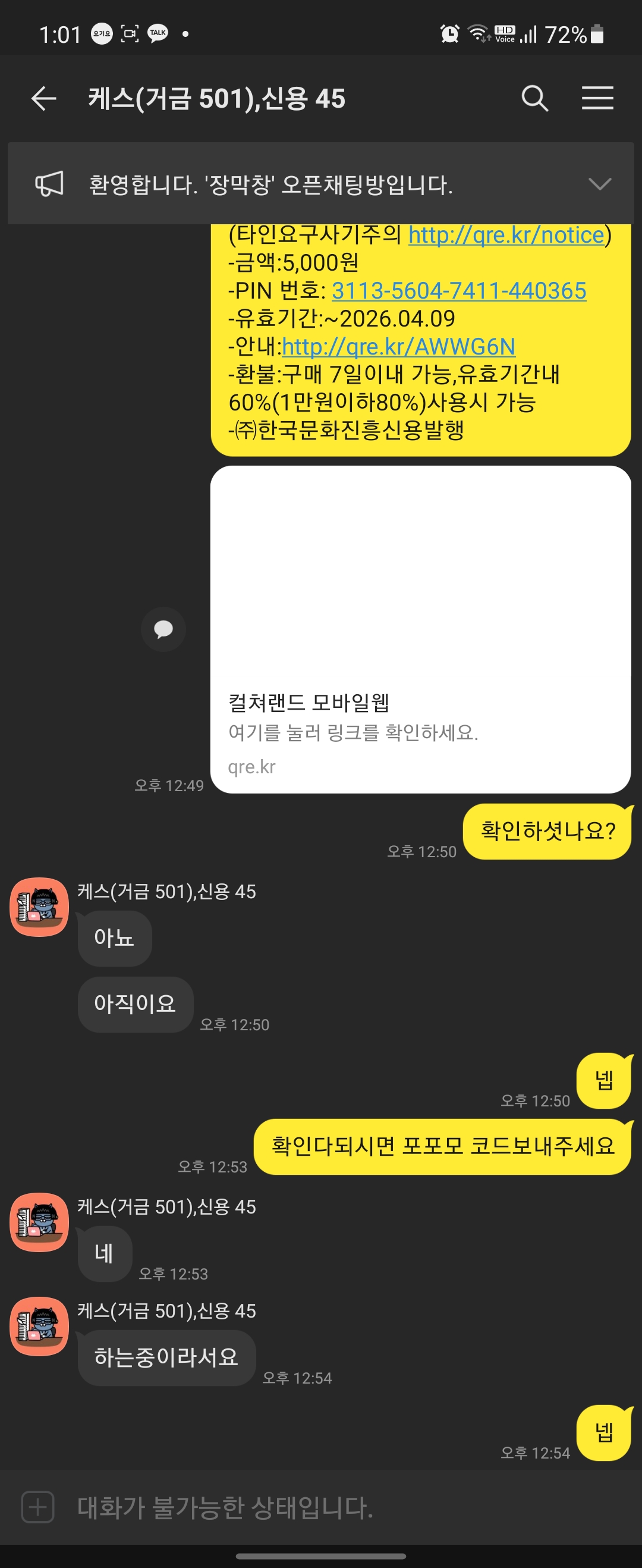Open the chat room menu
642x1568 pixels.
click(x=597, y=99)
